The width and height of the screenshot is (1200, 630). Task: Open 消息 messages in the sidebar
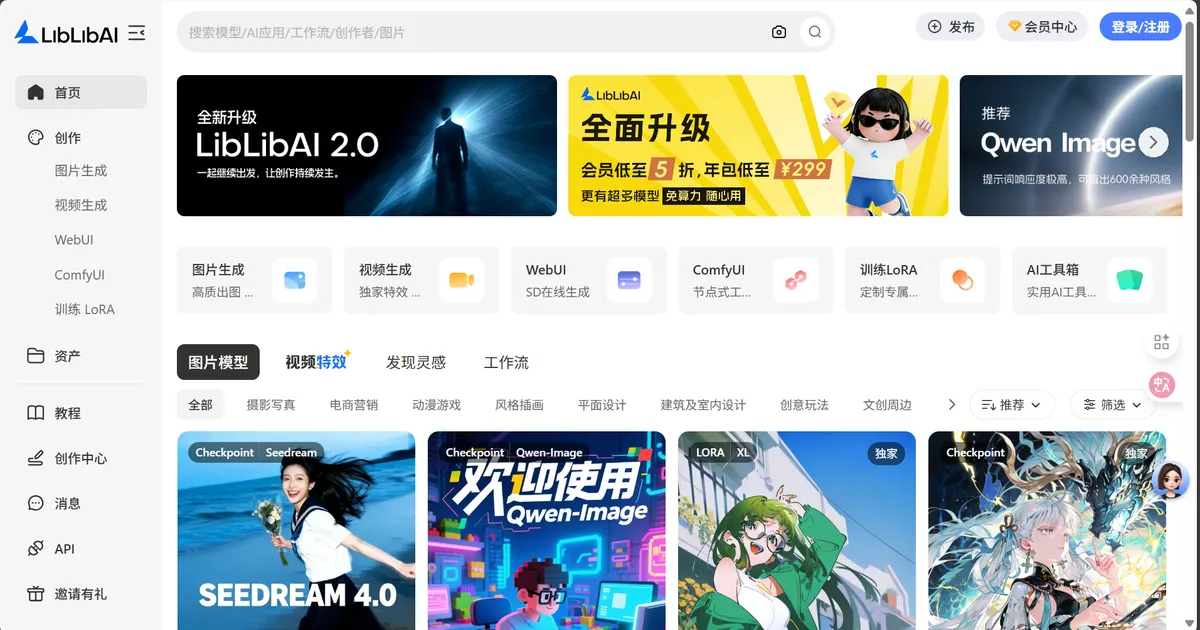67,504
